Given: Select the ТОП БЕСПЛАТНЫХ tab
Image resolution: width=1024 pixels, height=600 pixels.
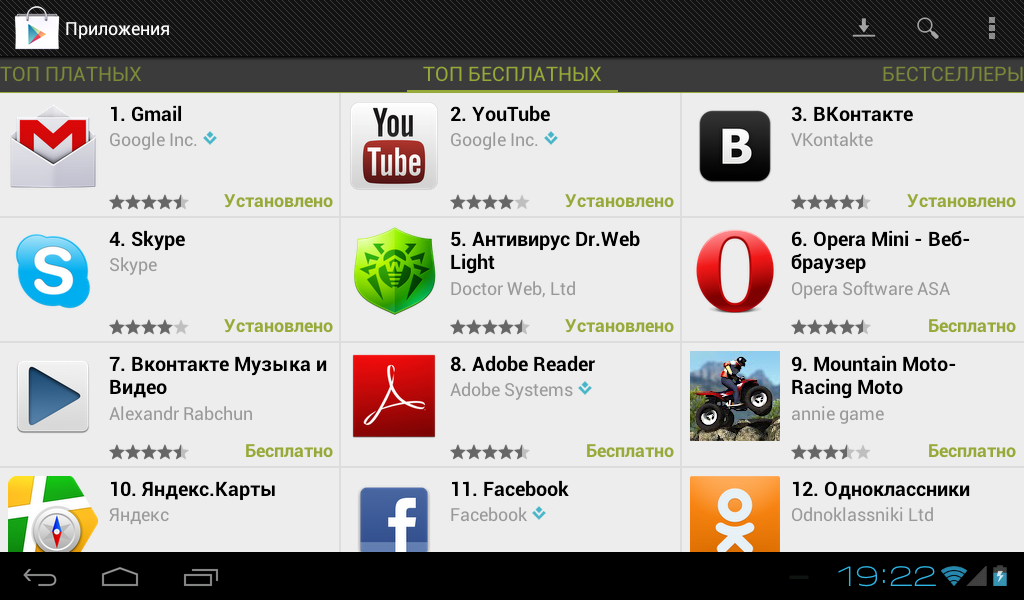Looking at the screenshot, I should [x=512, y=74].
